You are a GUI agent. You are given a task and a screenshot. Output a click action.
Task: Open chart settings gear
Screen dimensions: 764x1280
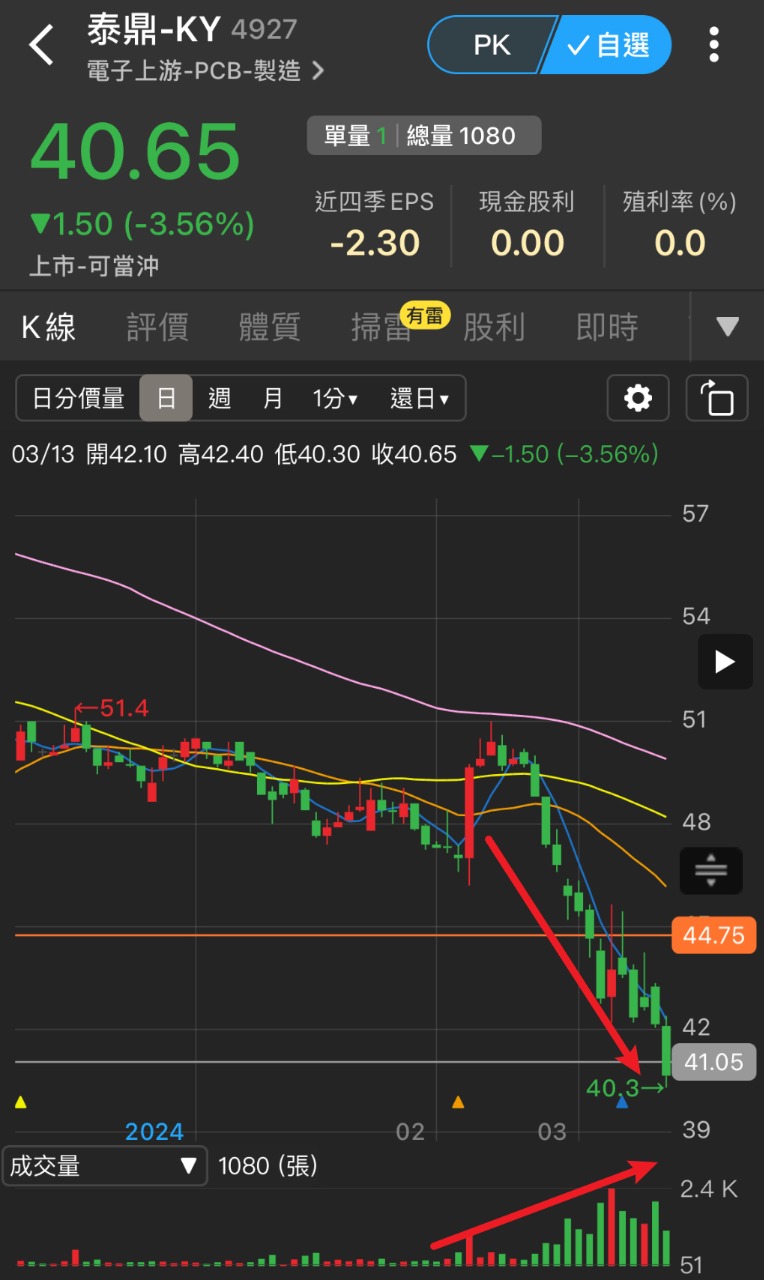(638, 398)
